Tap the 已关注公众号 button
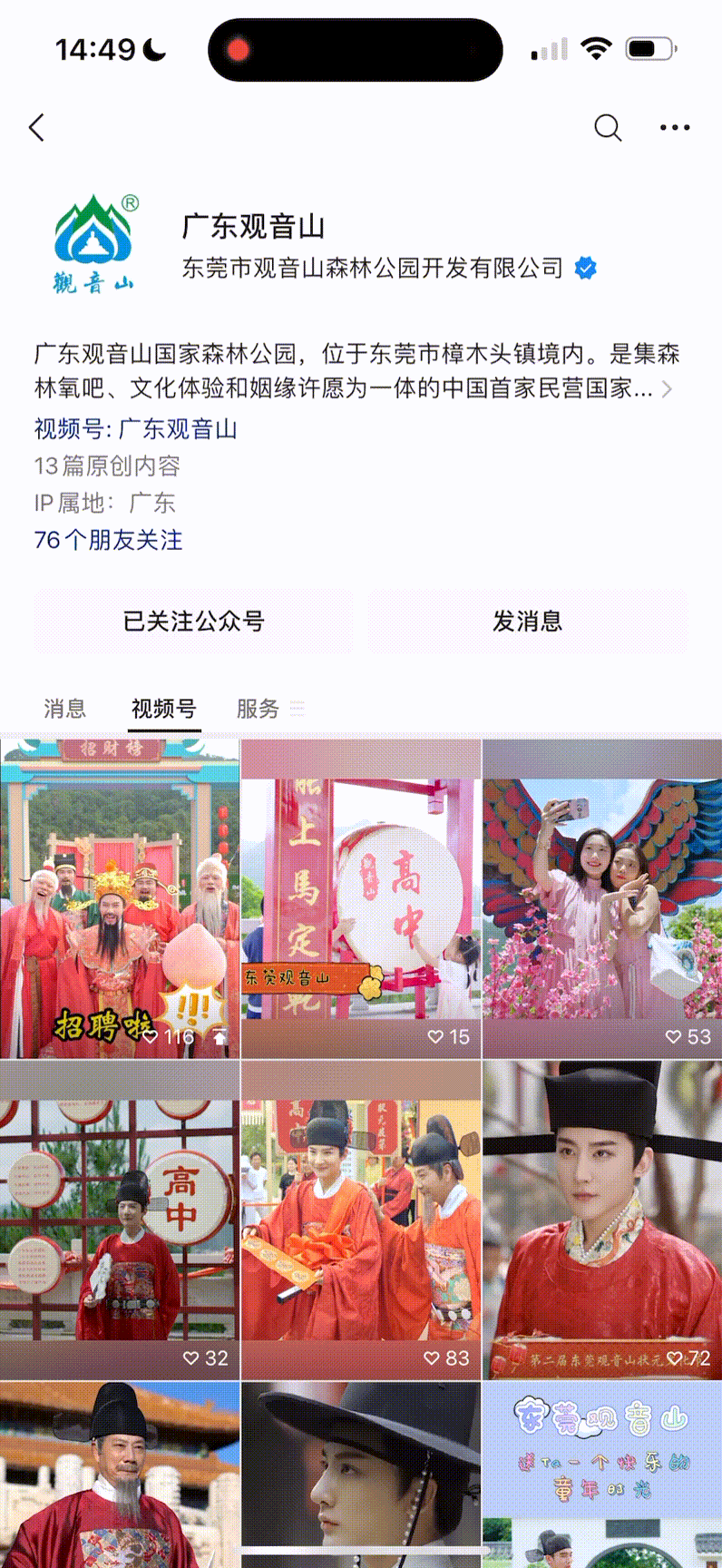This screenshot has width=722, height=1568. point(193,622)
